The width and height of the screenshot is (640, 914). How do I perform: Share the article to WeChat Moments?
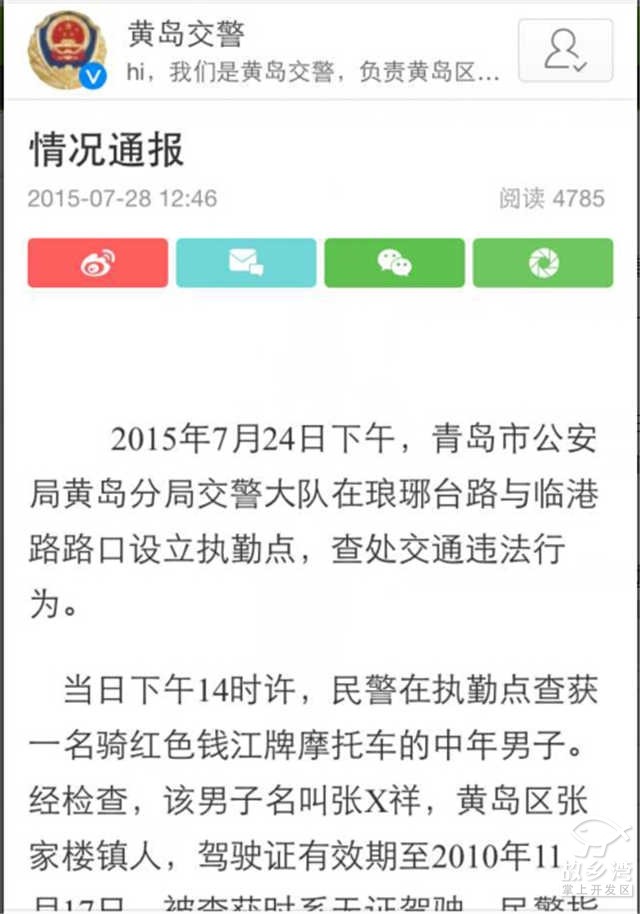[543, 263]
